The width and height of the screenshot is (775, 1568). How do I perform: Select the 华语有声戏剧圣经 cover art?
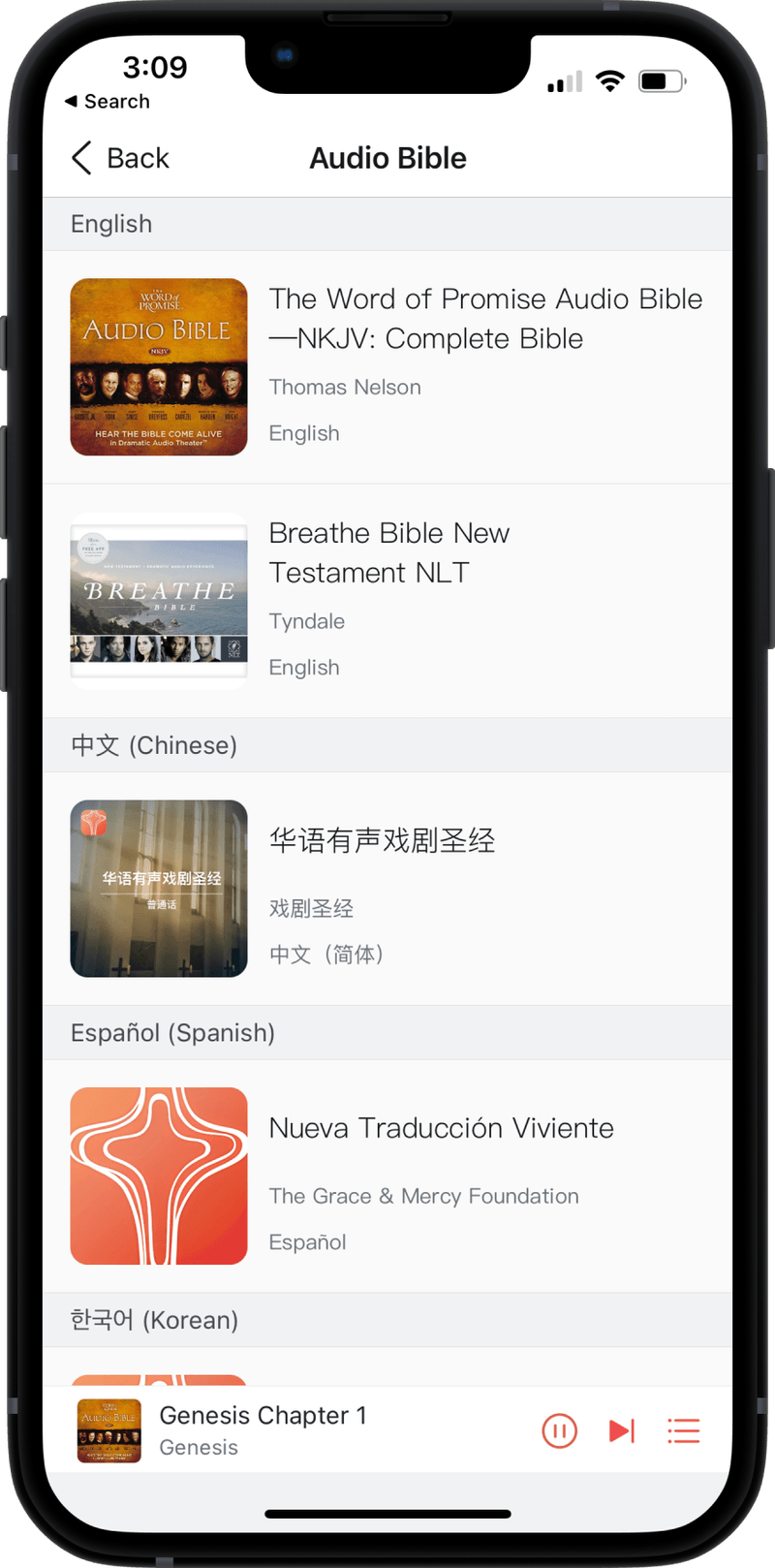click(158, 888)
